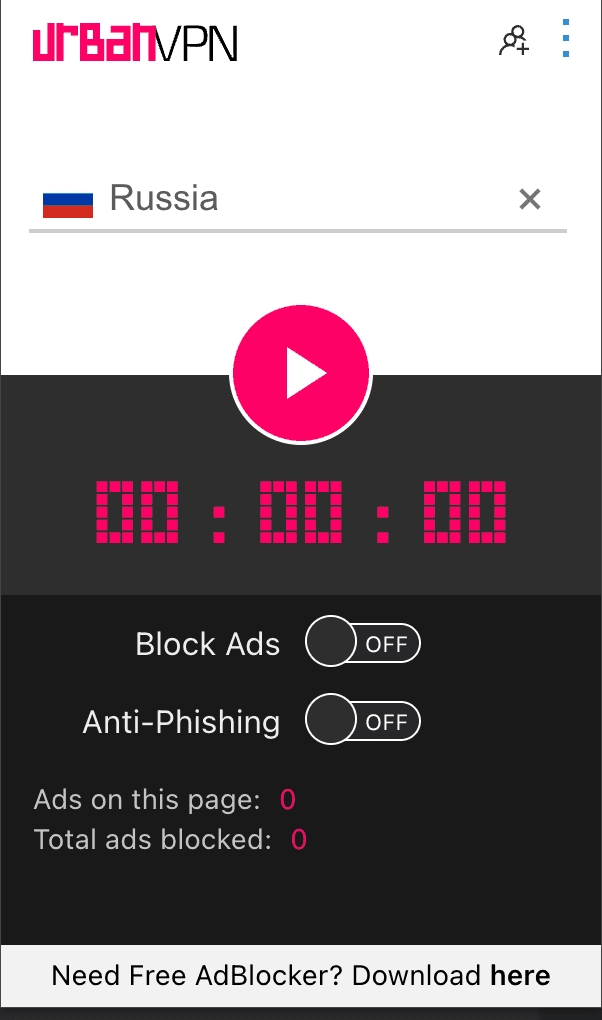
Task: Download the free AdBlocker here
Action: [x=520, y=975]
